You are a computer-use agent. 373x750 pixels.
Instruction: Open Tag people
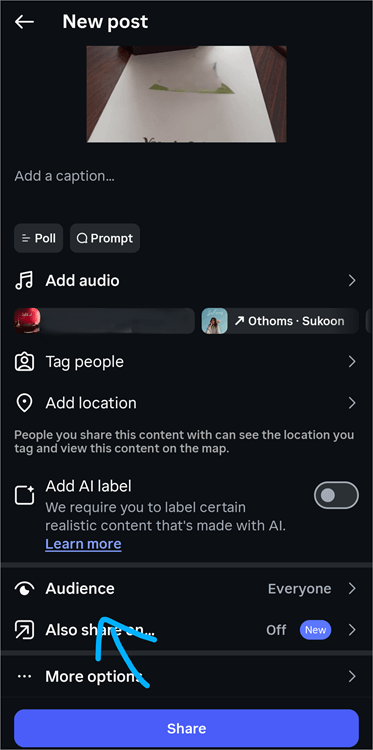tap(186, 362)
